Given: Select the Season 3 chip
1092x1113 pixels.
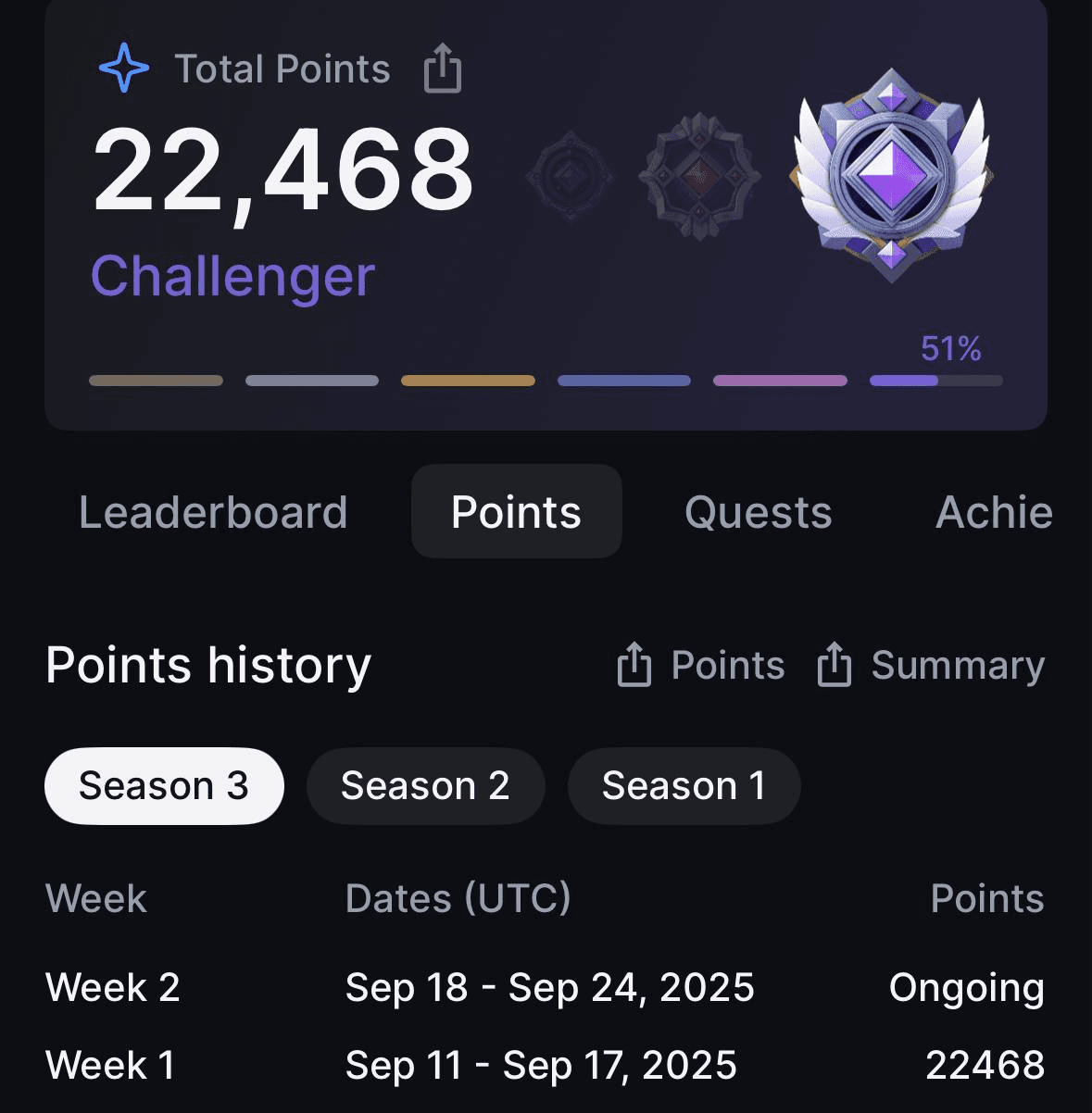Looking at the screenshot, I should pos(164,786).
